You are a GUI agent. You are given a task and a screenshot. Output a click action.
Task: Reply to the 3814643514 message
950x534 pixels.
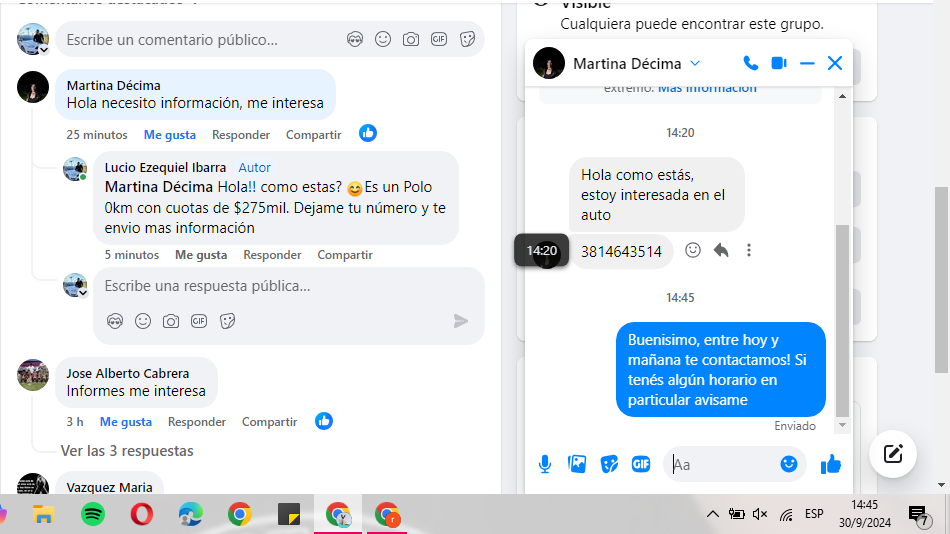pos(721,250)
